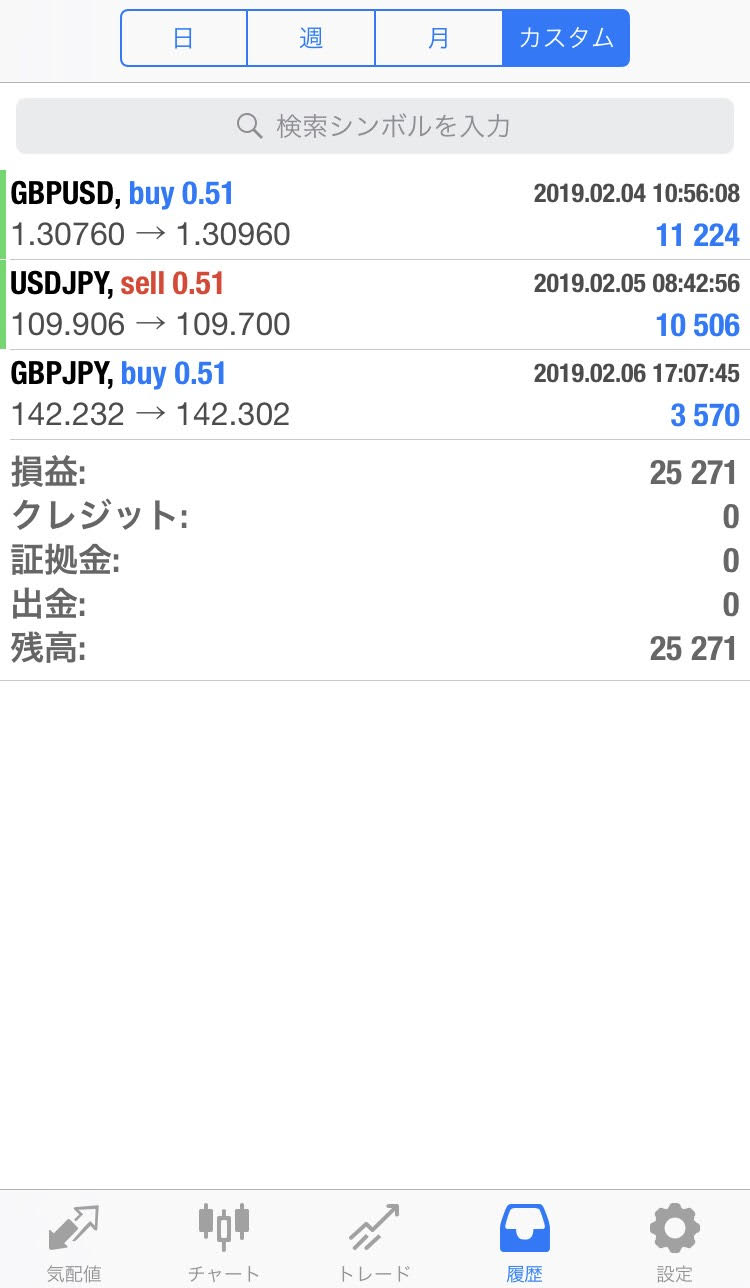Expand the GBPJPY buy 0.51 trade entry
The width and height of the screenshot is (750, 1288).
(375, 394)
